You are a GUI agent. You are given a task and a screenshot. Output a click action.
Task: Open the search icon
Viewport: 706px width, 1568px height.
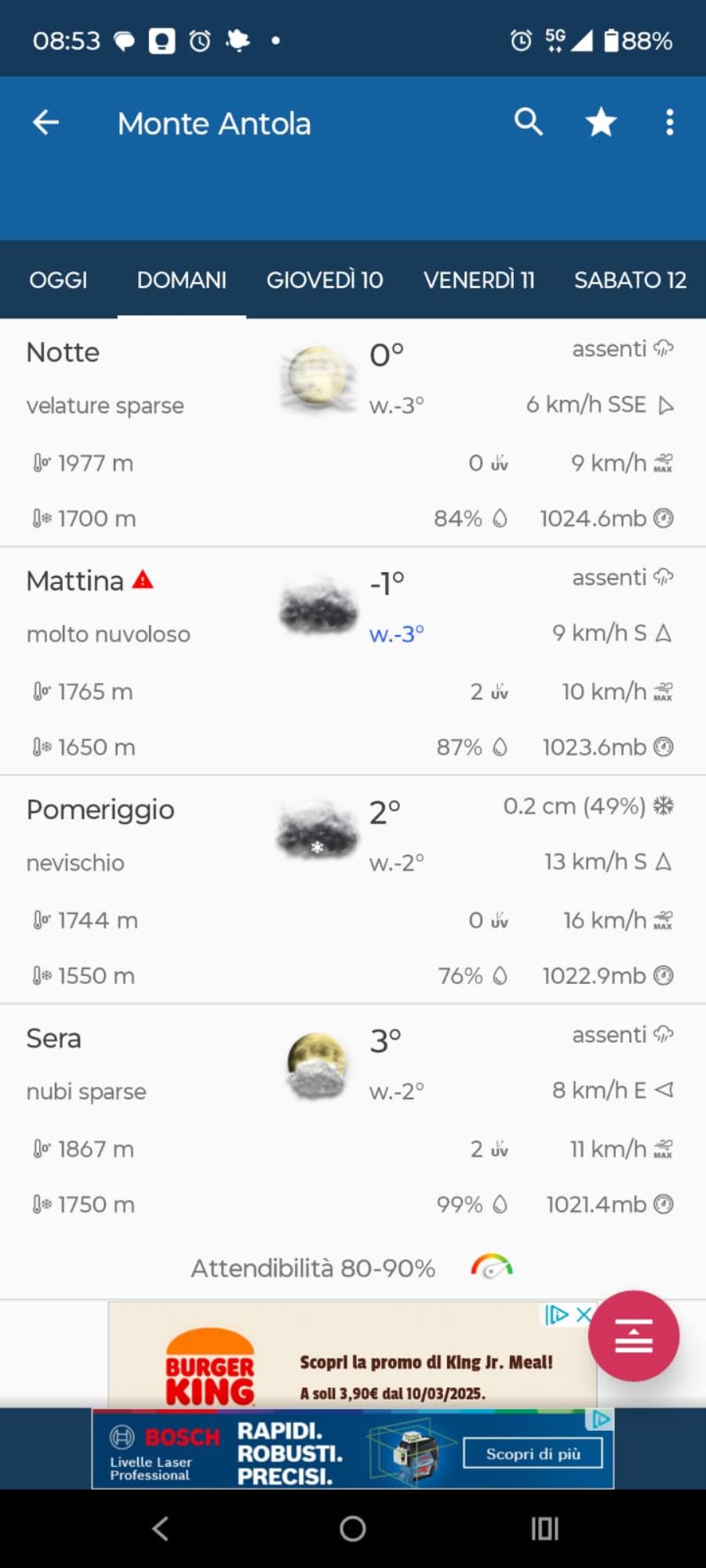point(529,122)
